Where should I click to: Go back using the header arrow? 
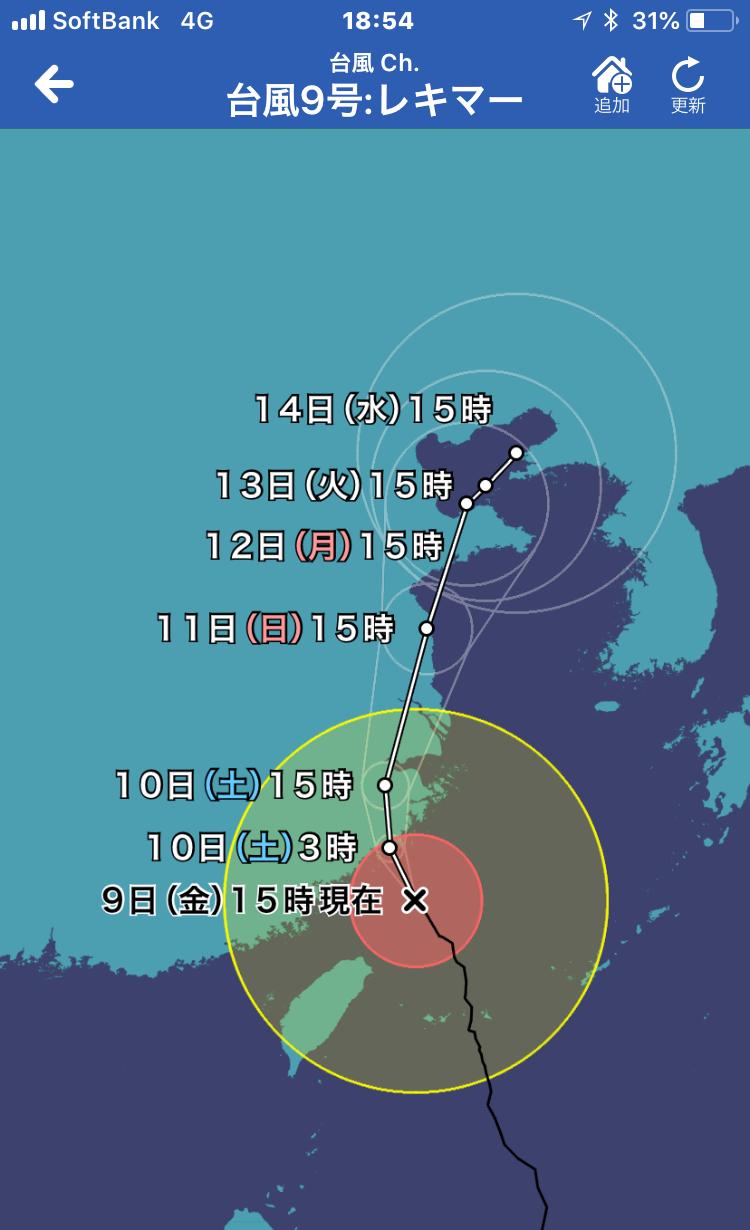tap(54, 85)
